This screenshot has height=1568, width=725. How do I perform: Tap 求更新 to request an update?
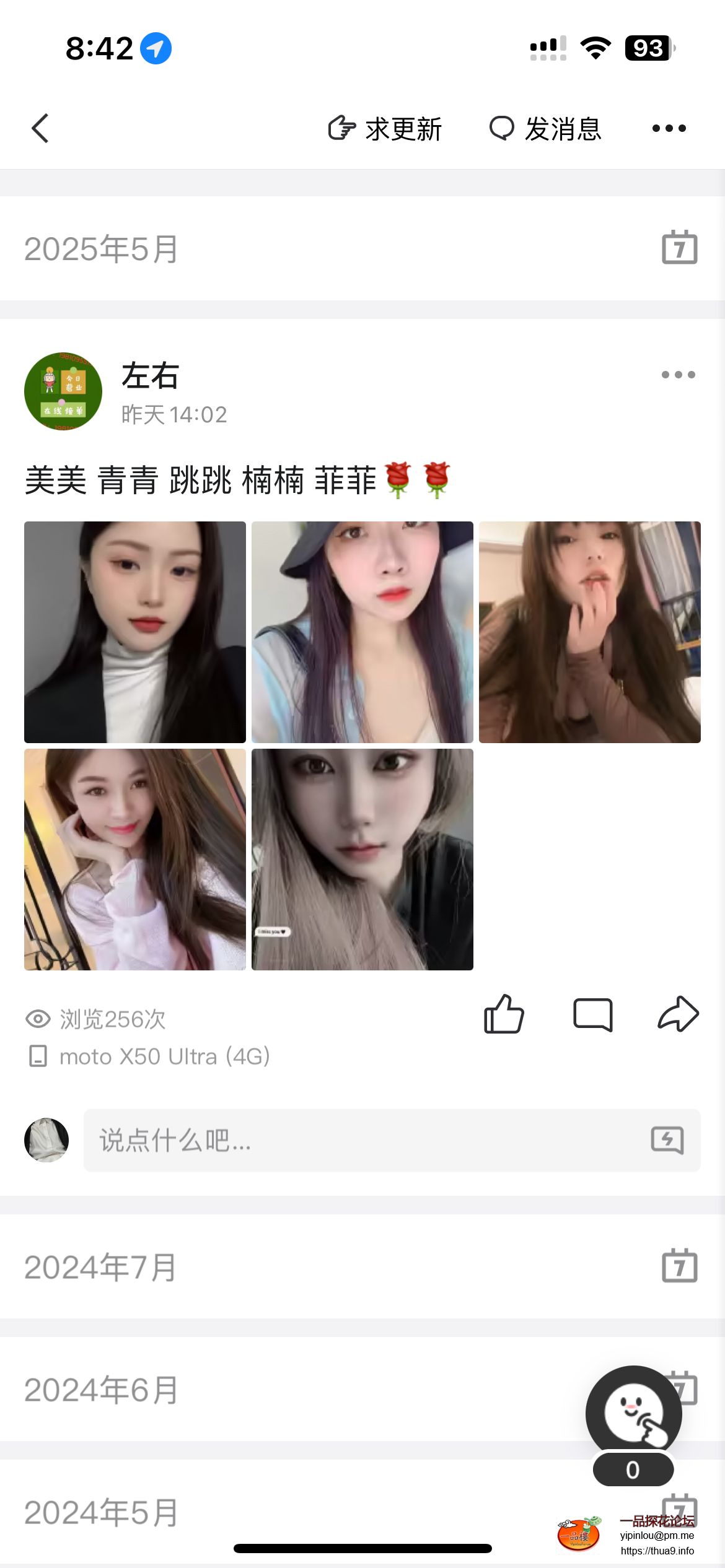click(x=385, y=129)
